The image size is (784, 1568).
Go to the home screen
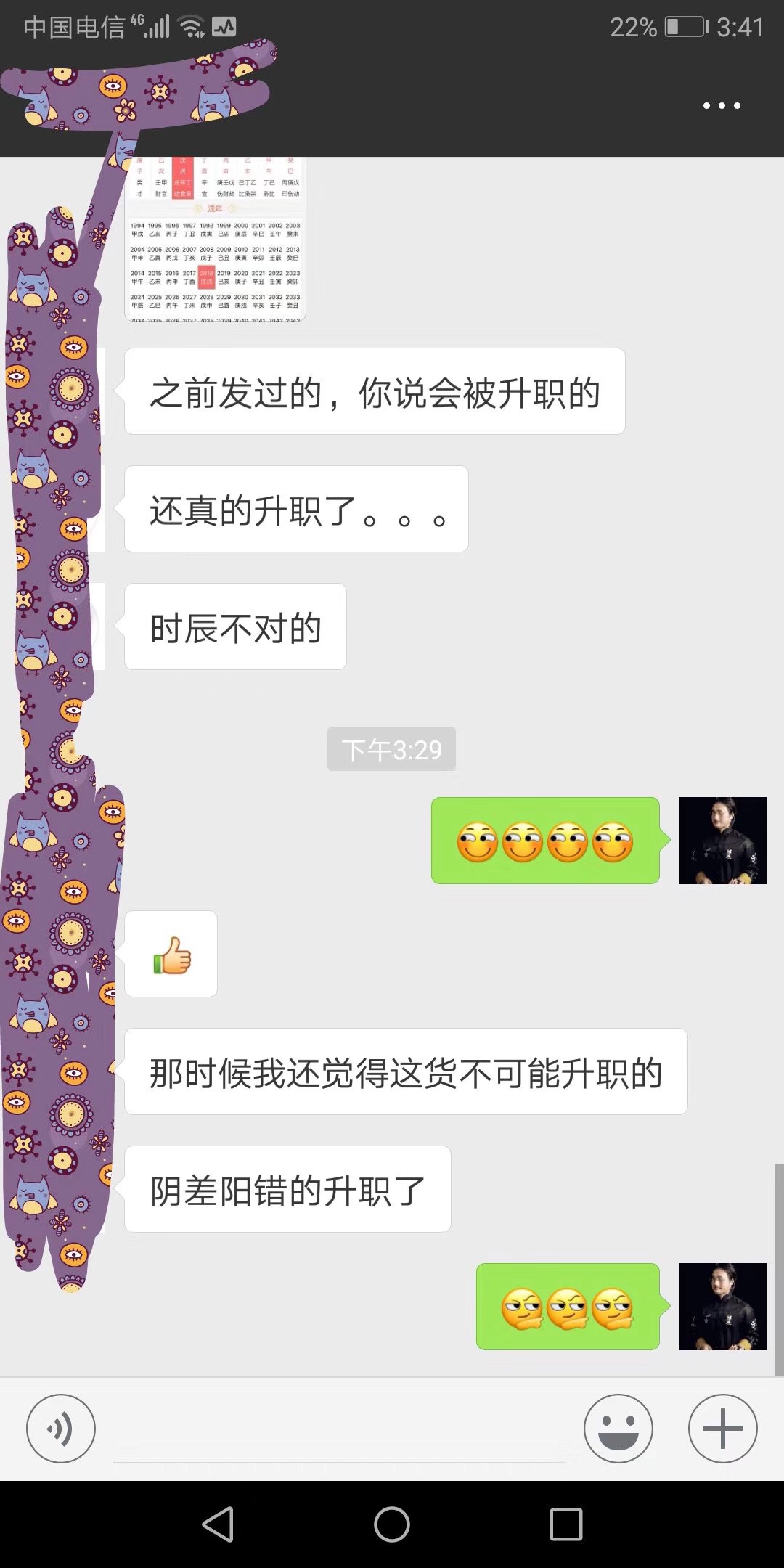[392, 1524]
